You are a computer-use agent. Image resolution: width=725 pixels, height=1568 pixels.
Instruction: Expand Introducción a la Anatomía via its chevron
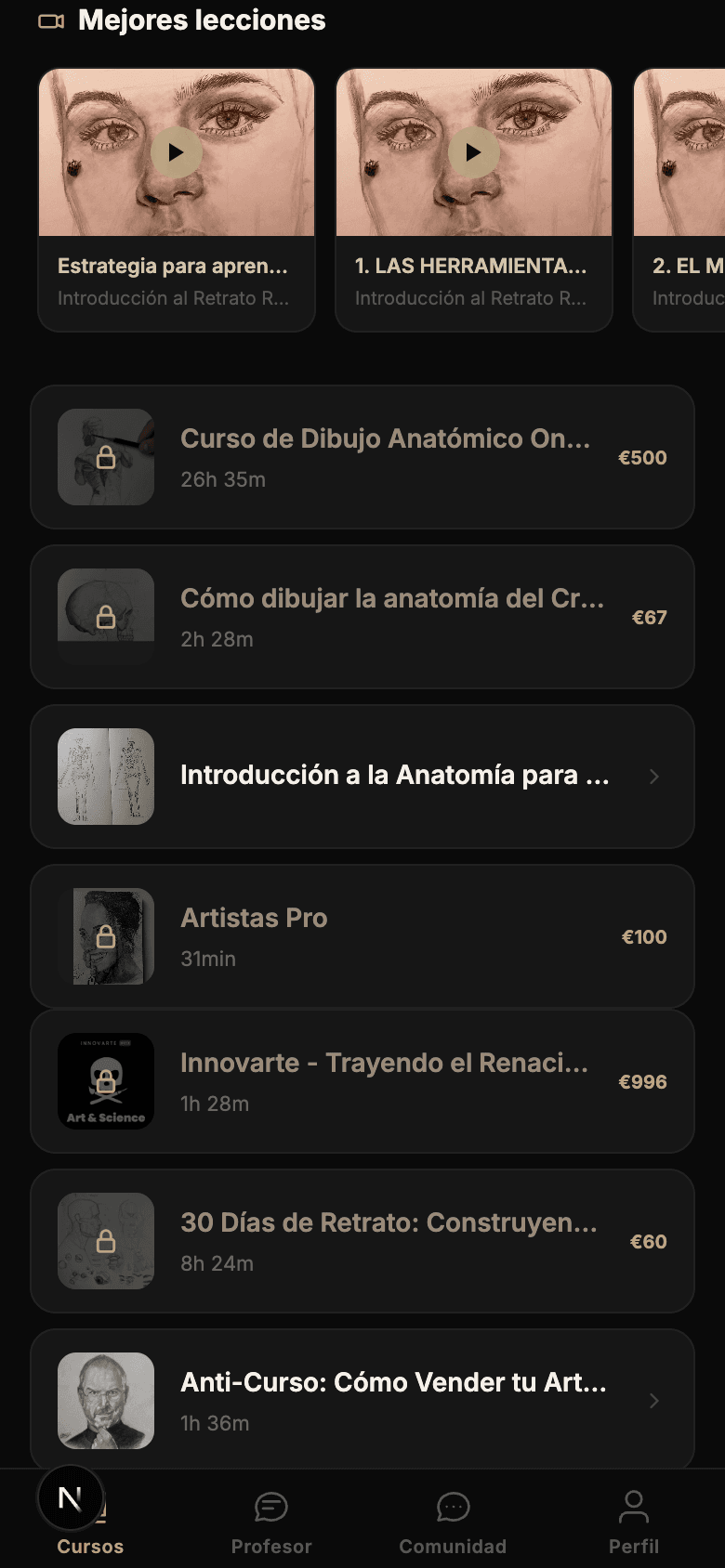[x=654, y=777]
